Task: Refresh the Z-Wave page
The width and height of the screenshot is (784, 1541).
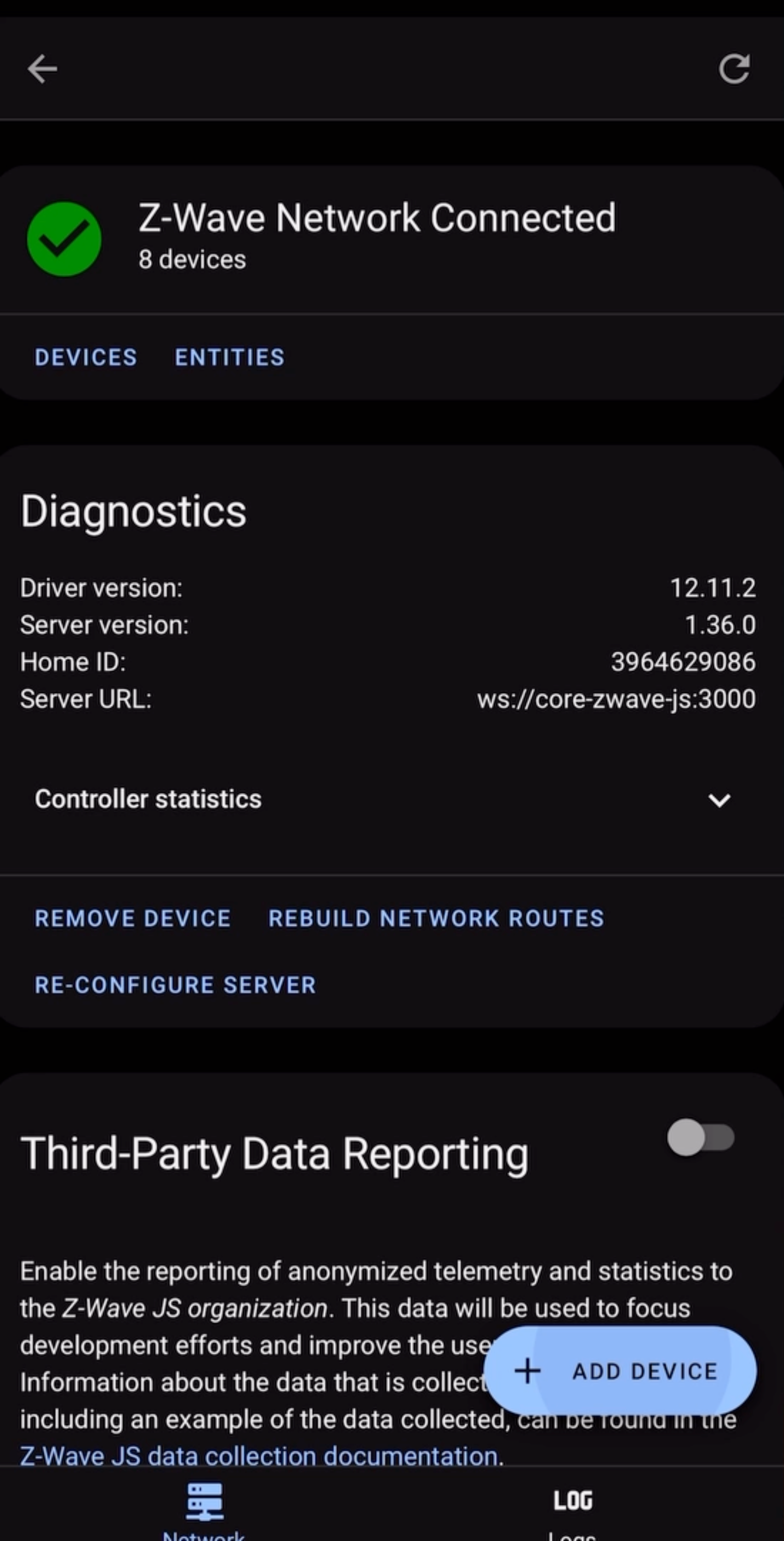Action: [734, 69]
